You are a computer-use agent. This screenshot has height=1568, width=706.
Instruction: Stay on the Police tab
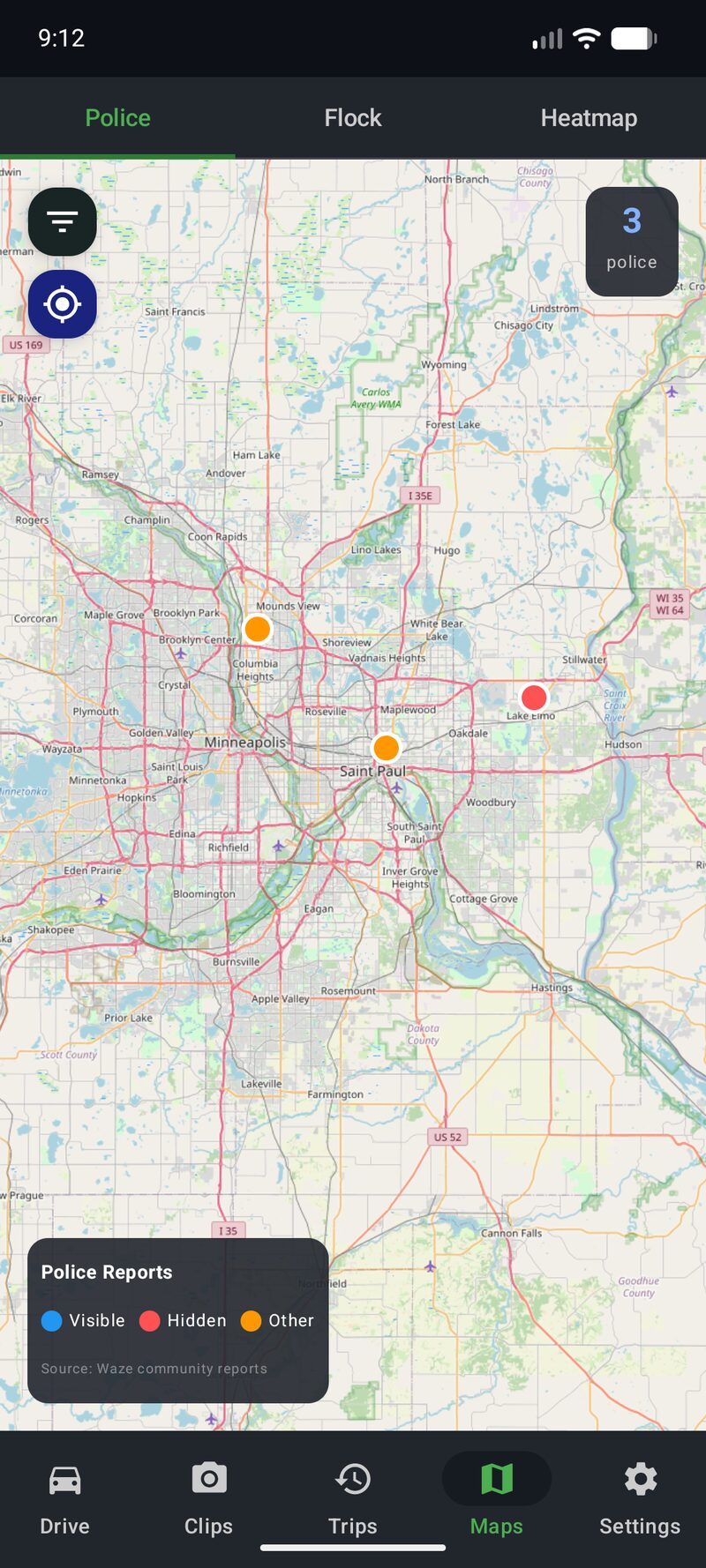117,117
